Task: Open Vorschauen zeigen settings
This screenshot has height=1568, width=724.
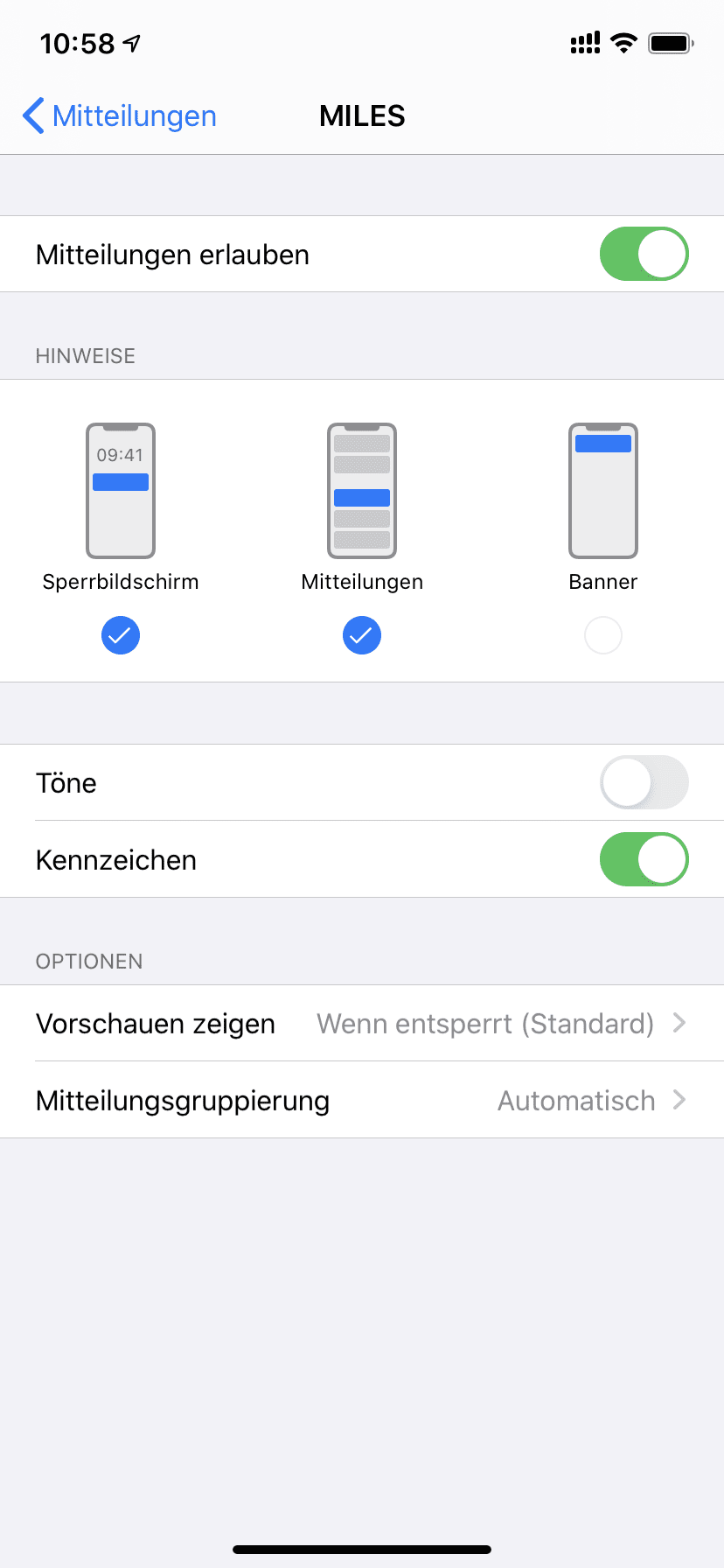Action: (362, 1024)
